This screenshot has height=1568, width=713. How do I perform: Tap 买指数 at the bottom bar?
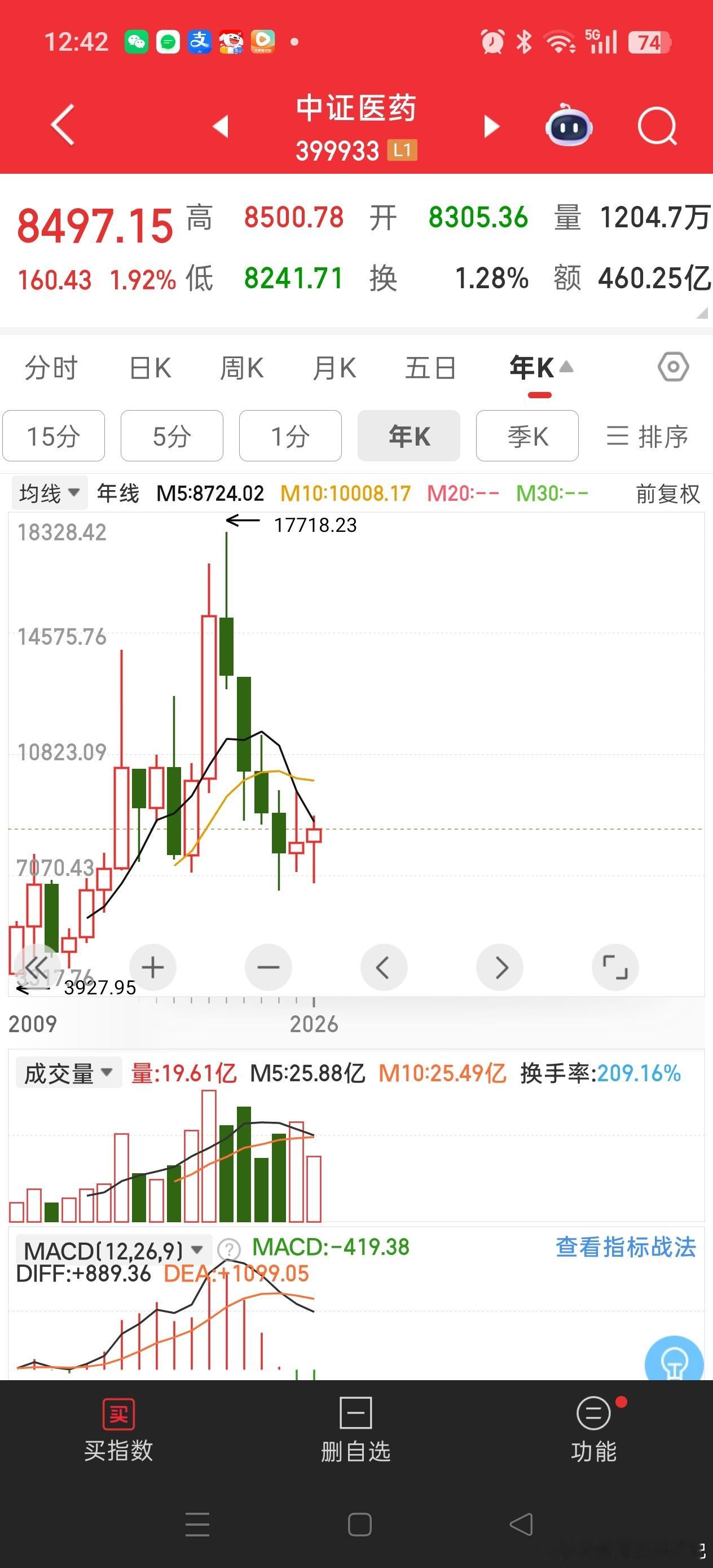pyautogui.click(x=118, y=1431)
